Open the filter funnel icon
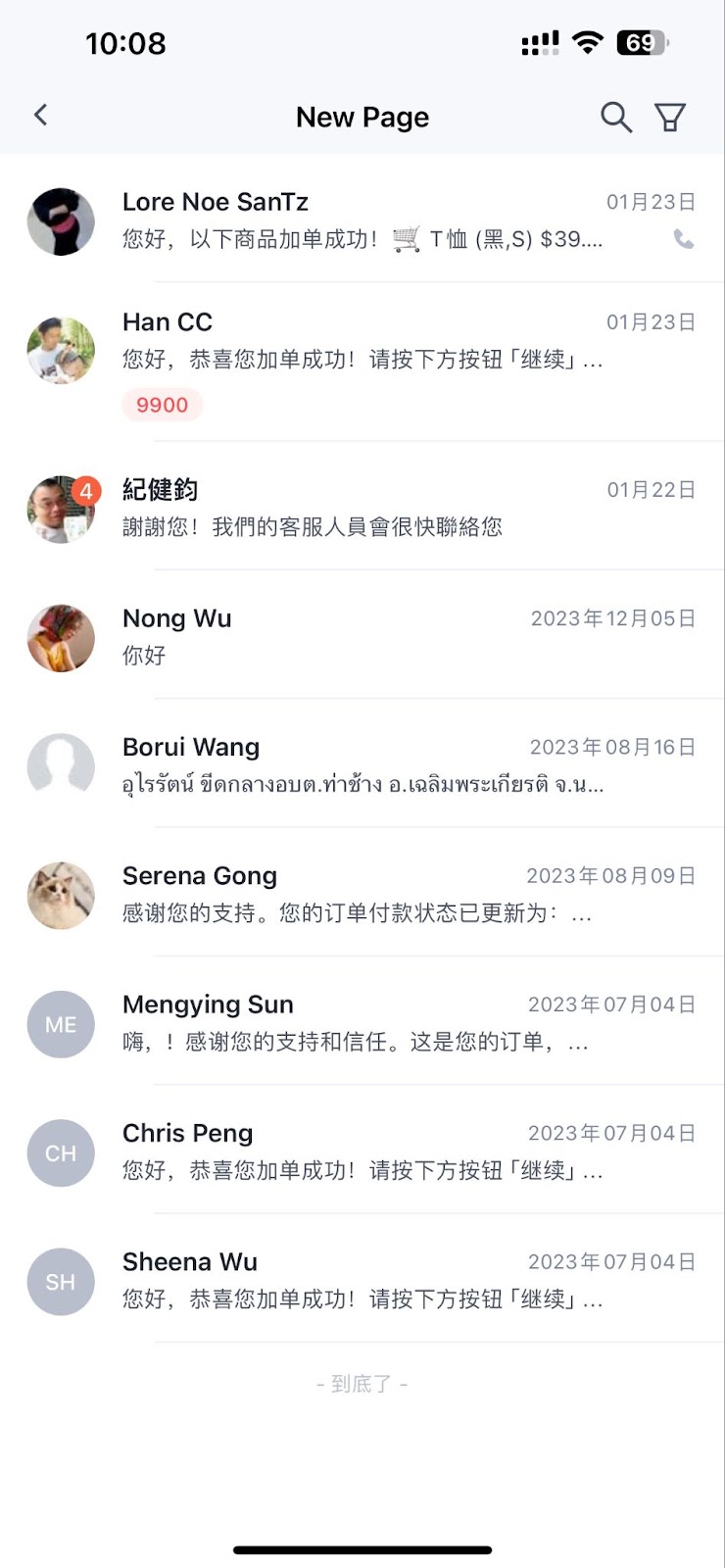 (670, 118)
